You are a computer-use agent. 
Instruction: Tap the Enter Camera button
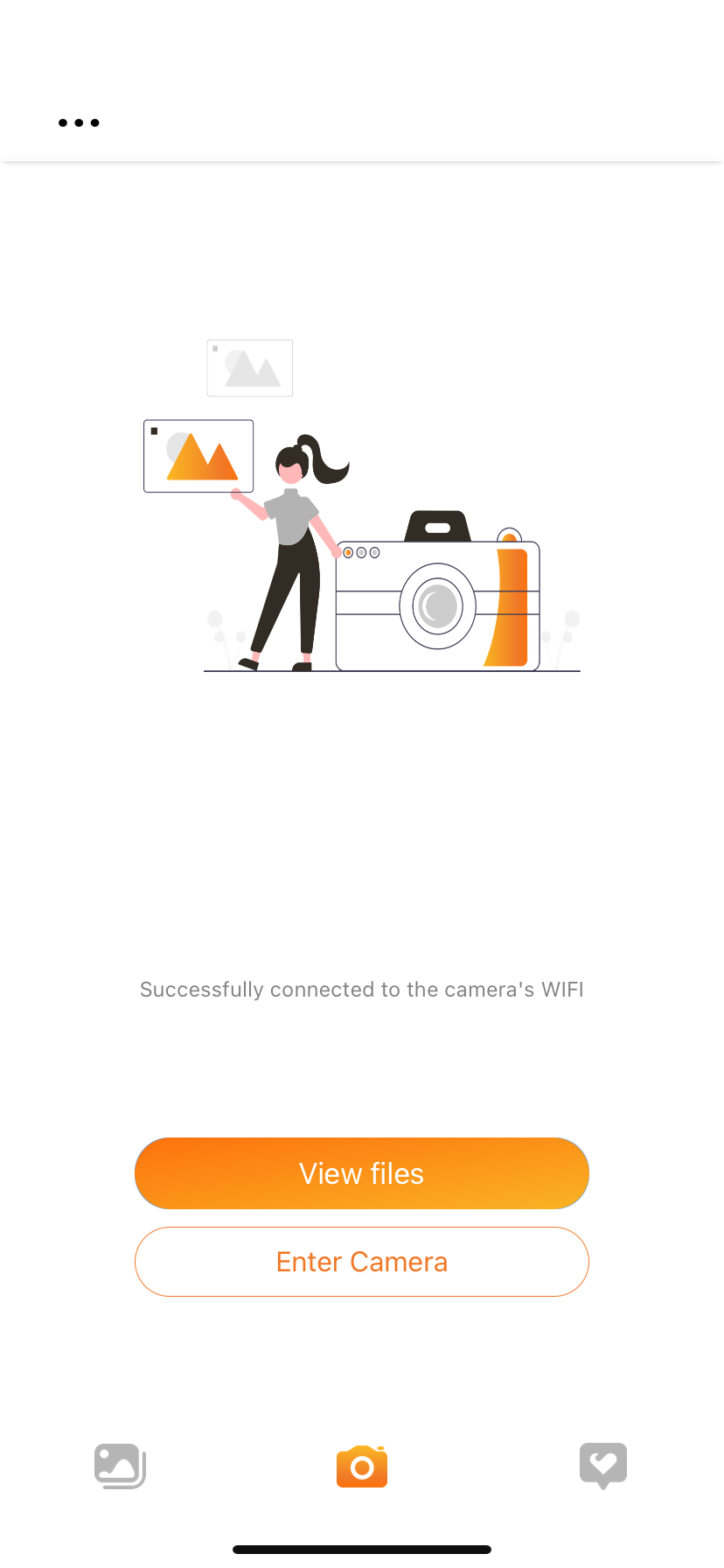click(x=361, y=1262)
